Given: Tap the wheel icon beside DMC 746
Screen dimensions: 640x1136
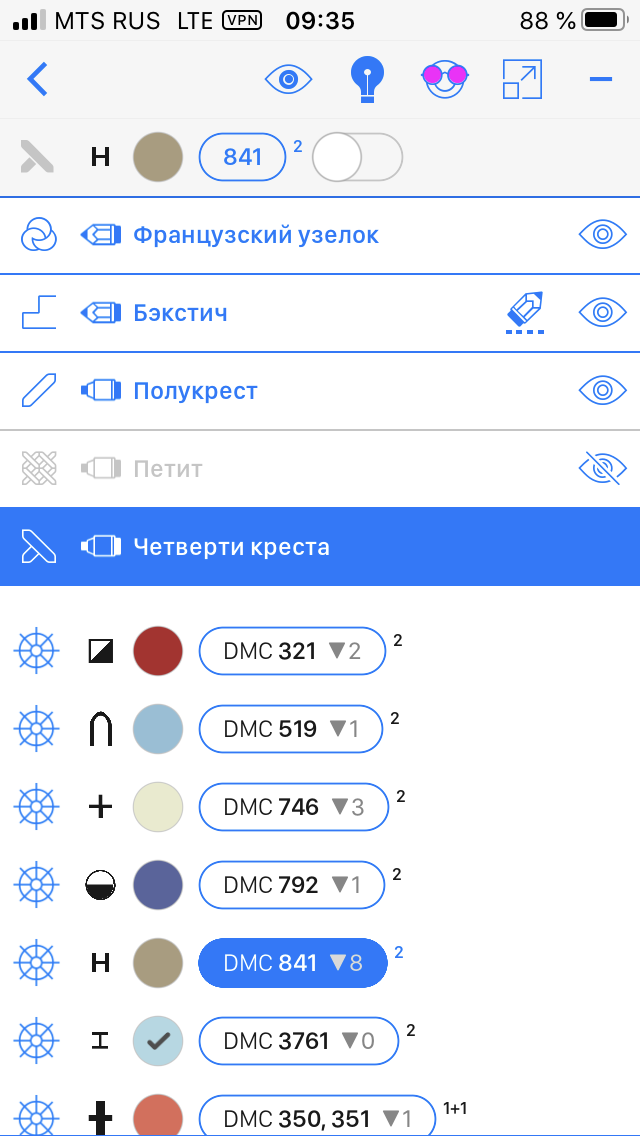Looking at the screenshot, I should tap(37, 806).
